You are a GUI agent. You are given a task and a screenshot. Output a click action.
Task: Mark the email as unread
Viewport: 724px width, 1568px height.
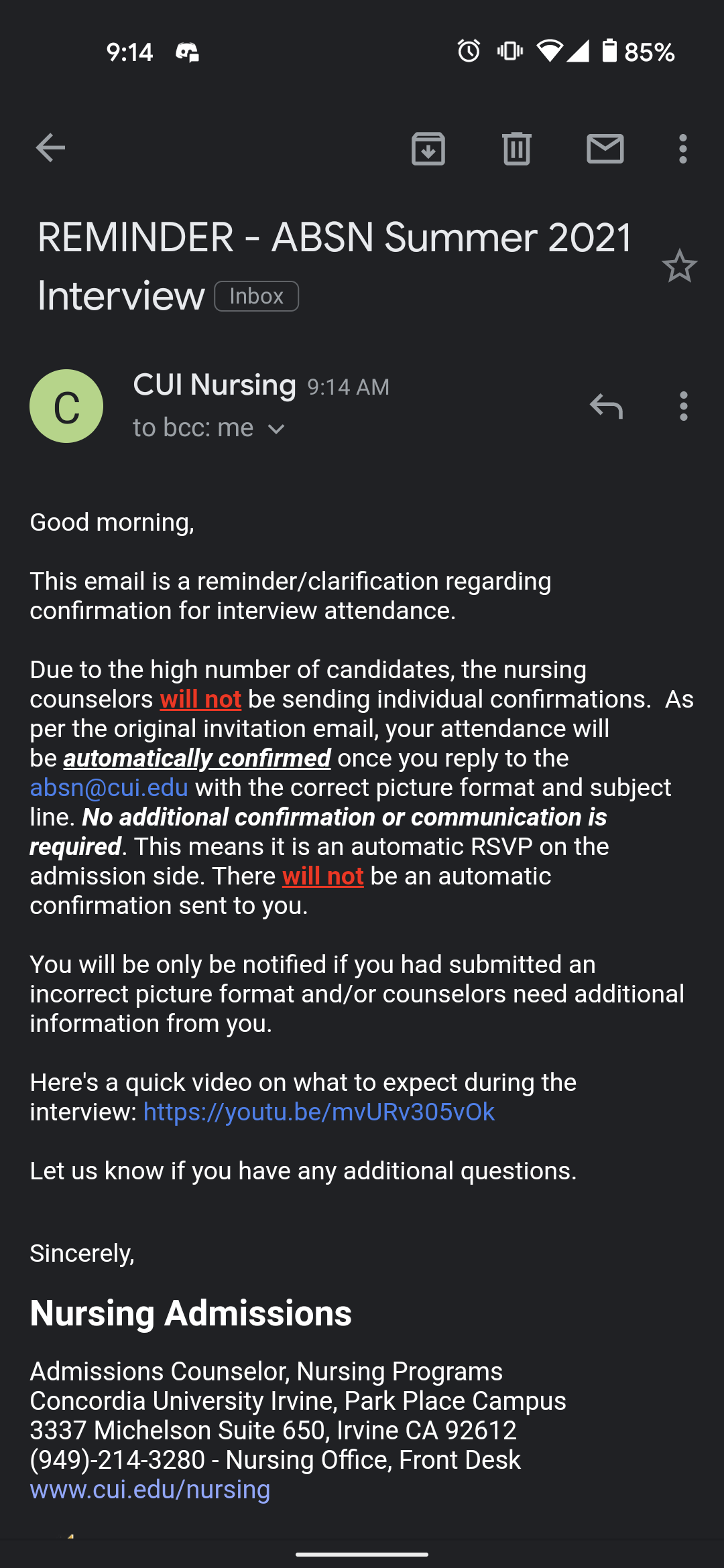click(x=605, y=149)
